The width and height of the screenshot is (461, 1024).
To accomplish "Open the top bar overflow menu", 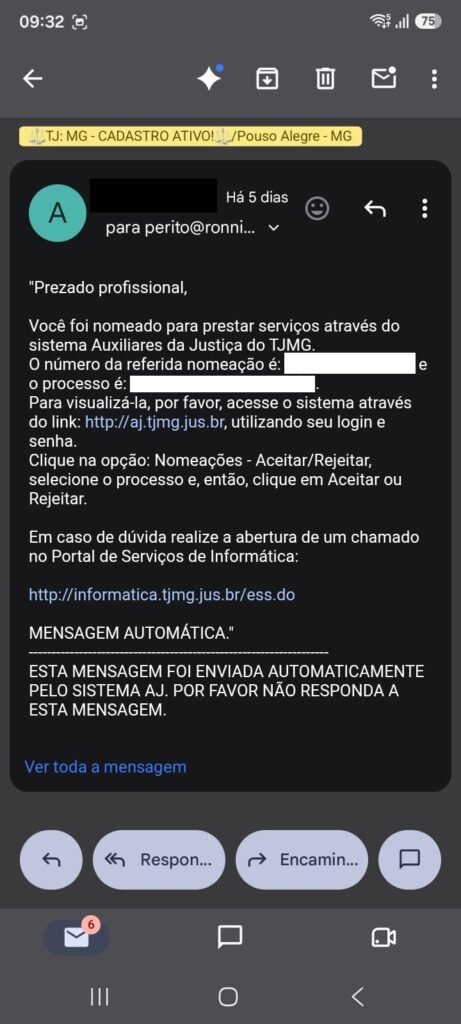I will (x=434, y=79).
